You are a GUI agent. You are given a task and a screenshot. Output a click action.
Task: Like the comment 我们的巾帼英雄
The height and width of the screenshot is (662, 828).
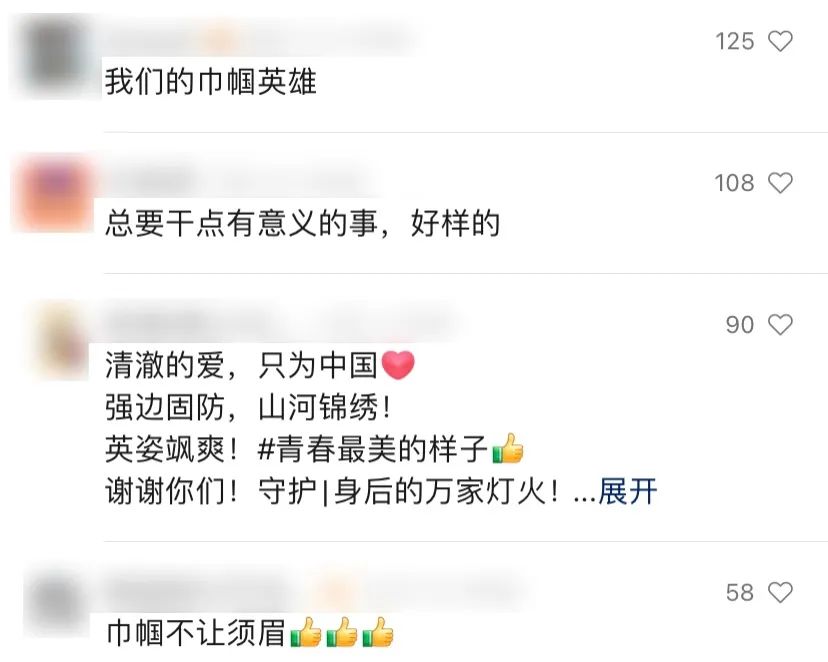779,42
